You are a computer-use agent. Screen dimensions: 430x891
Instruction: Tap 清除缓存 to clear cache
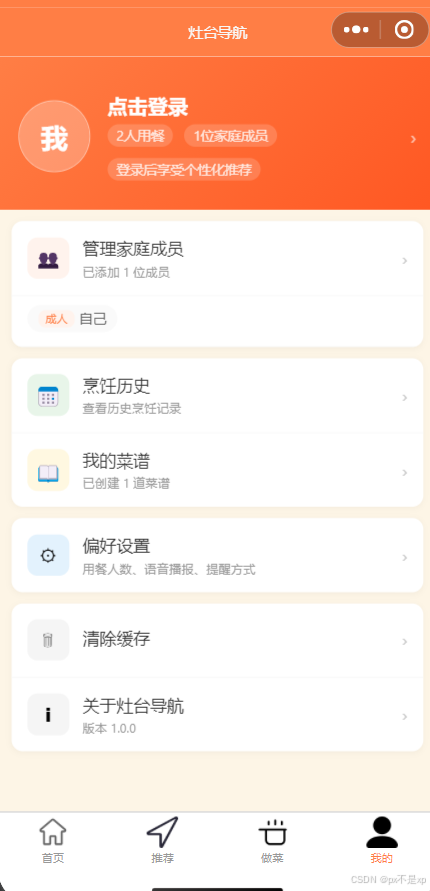pyautogui.click(x=217, y=640)
